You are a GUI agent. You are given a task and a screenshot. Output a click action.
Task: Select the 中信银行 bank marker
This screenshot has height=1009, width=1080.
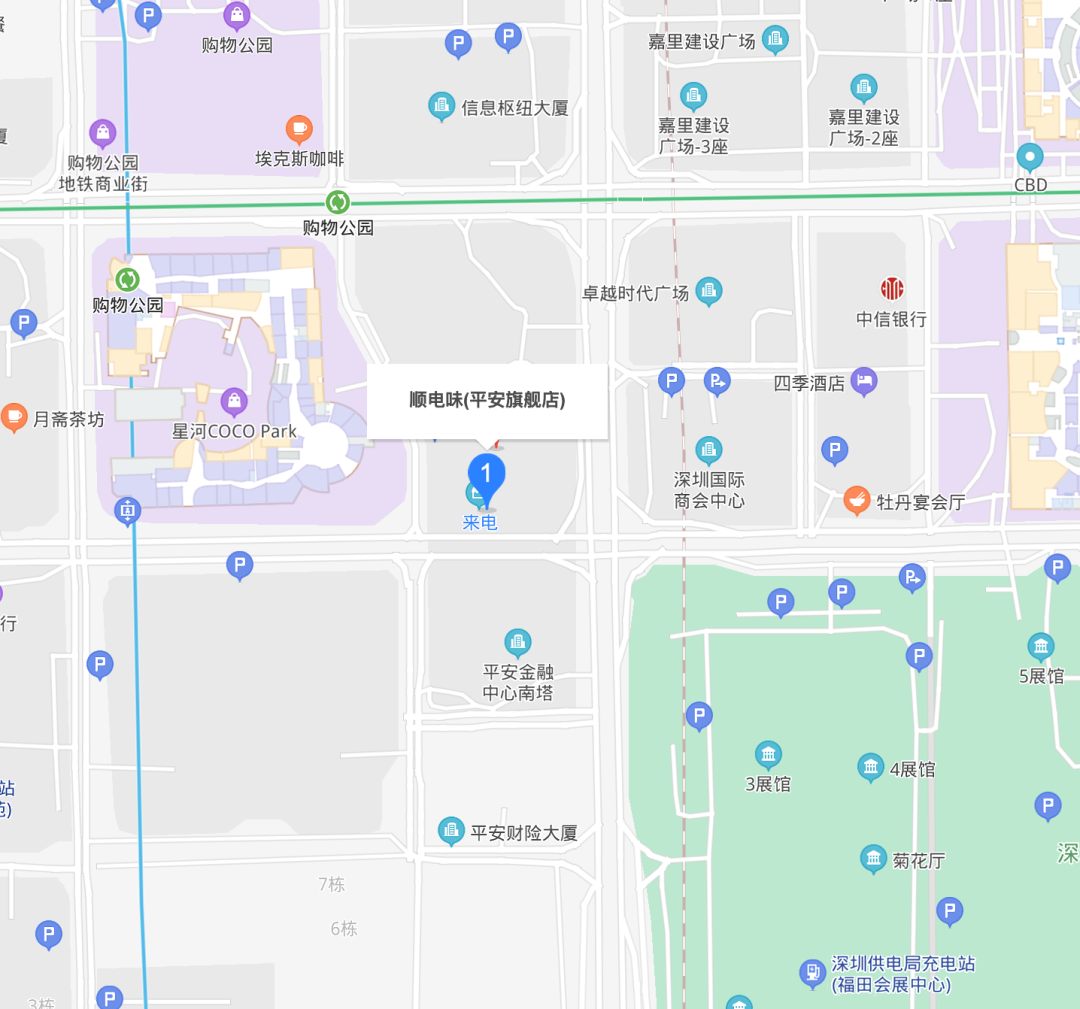891,290
